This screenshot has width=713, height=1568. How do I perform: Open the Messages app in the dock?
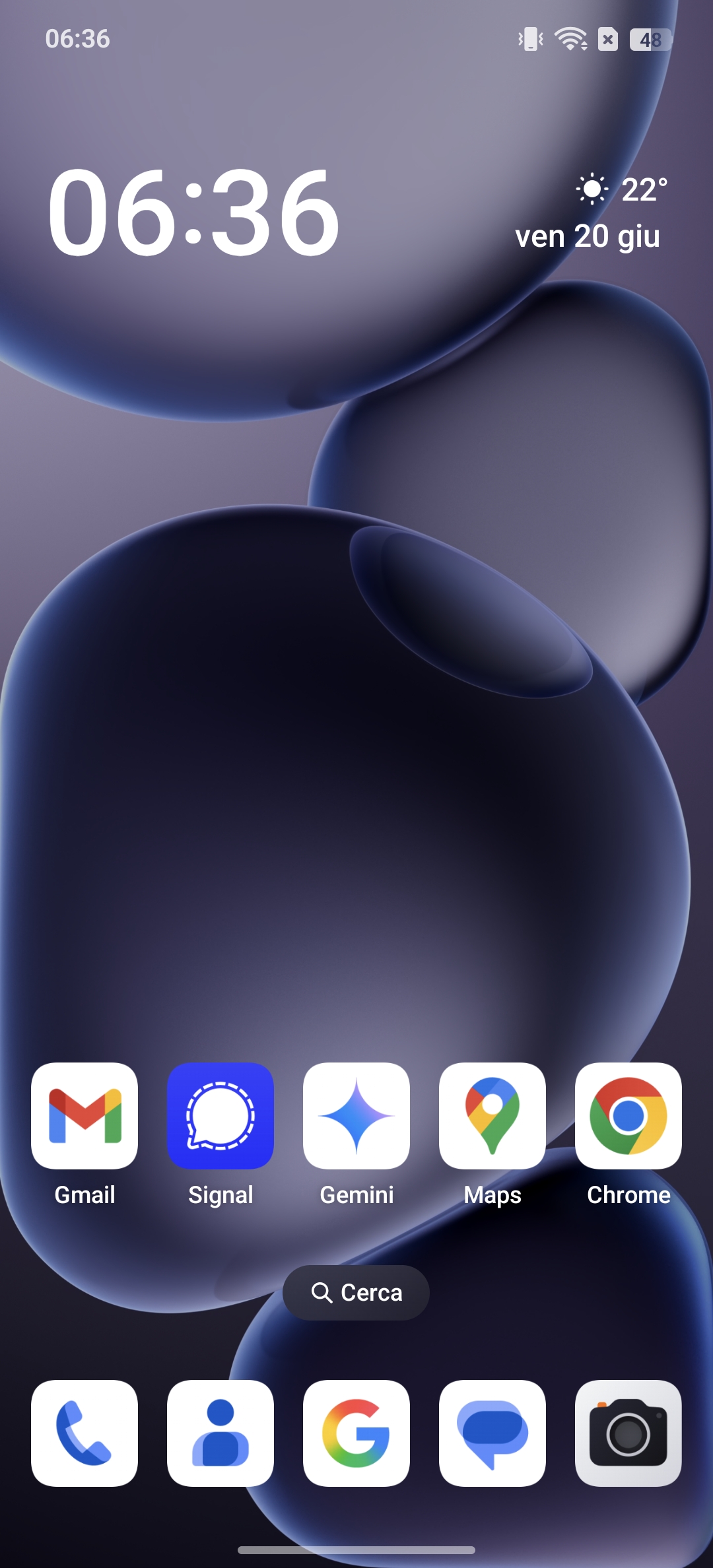point(492,1433)
